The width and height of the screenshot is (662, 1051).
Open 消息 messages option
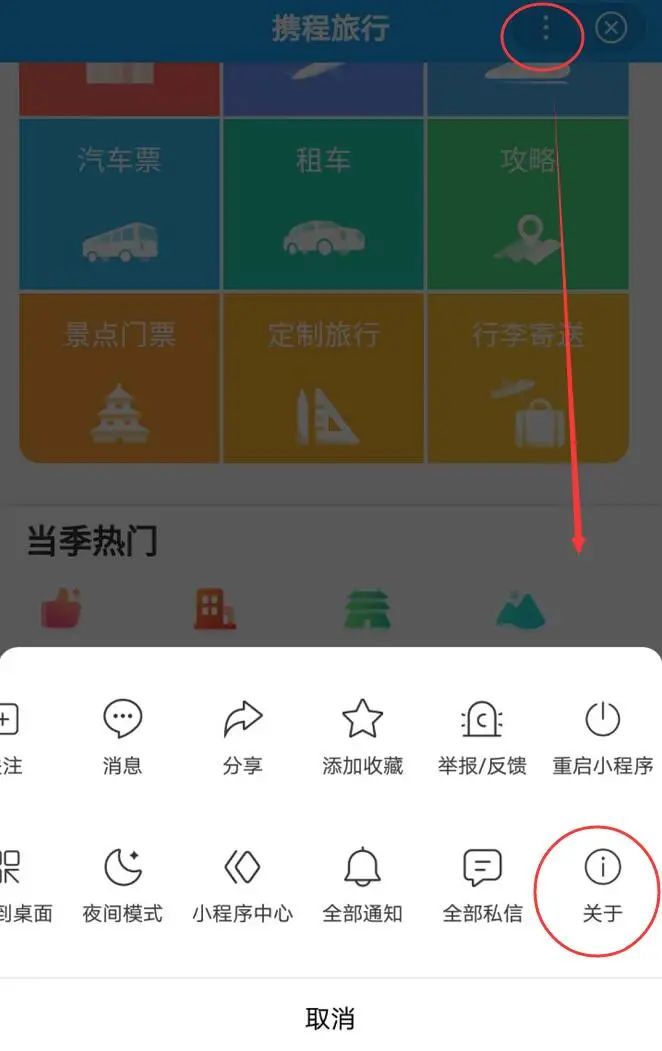click(x=122, y=738)
